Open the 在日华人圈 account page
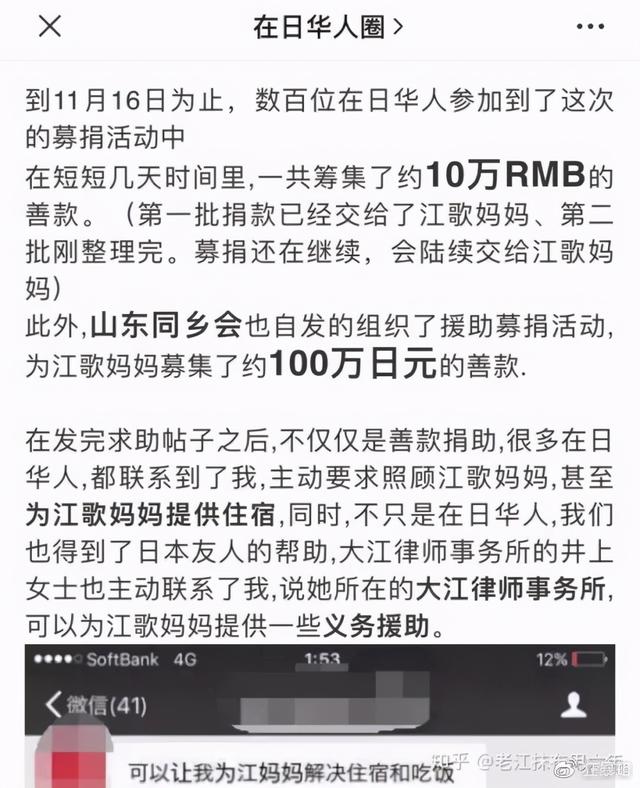 (x=327, y=27)
